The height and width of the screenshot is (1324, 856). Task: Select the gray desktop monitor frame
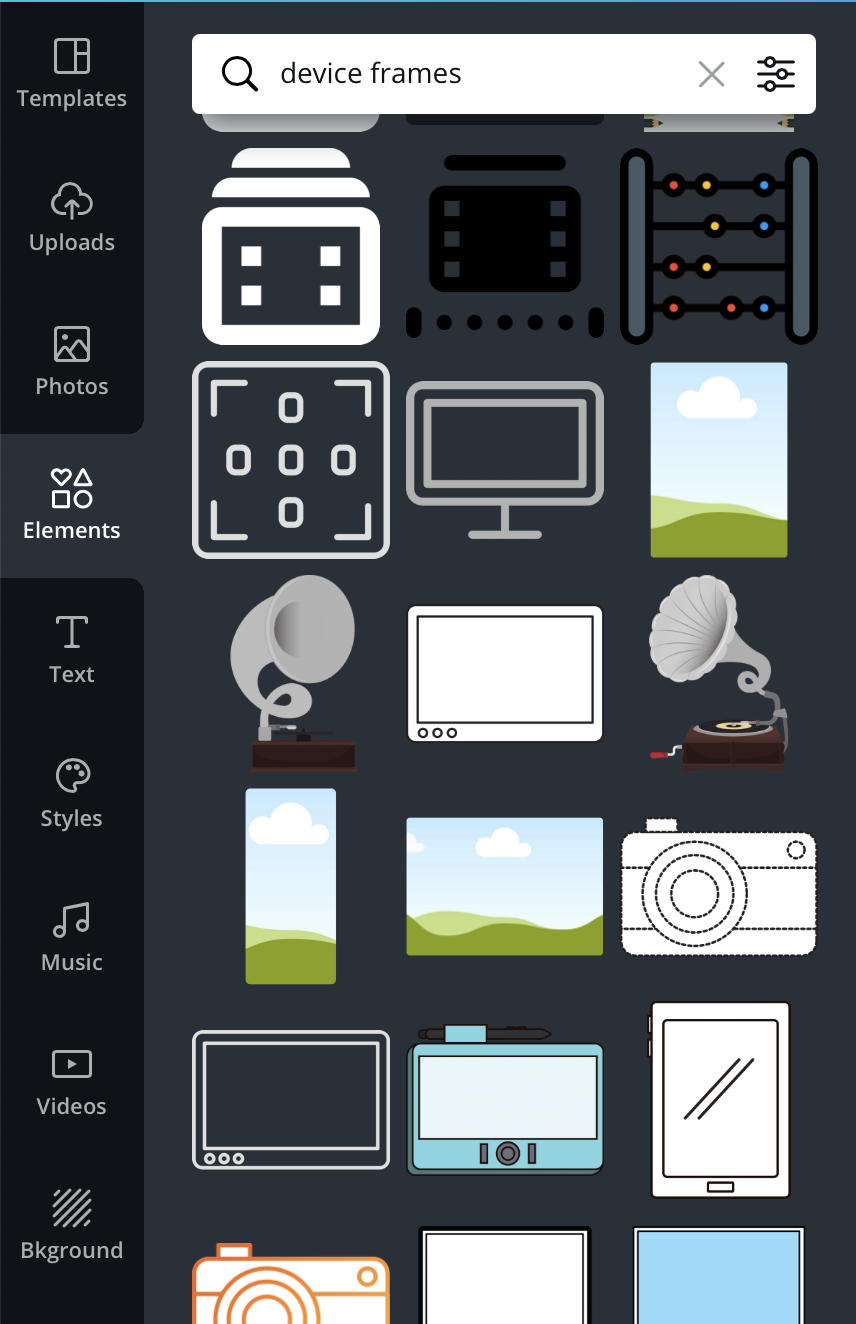click(505, 458)
